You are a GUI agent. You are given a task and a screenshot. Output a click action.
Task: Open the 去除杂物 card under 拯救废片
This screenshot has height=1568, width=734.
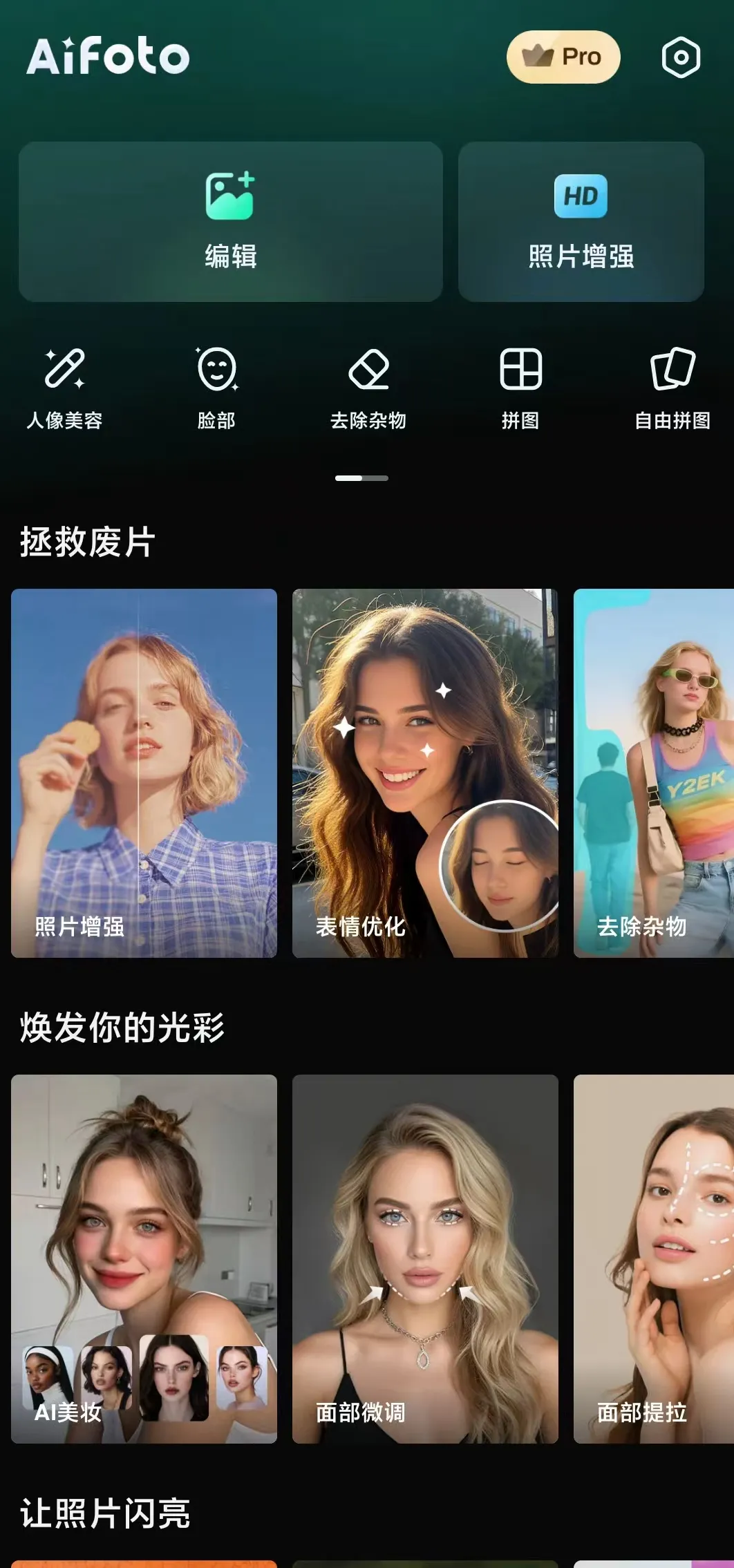pos(654,773)
